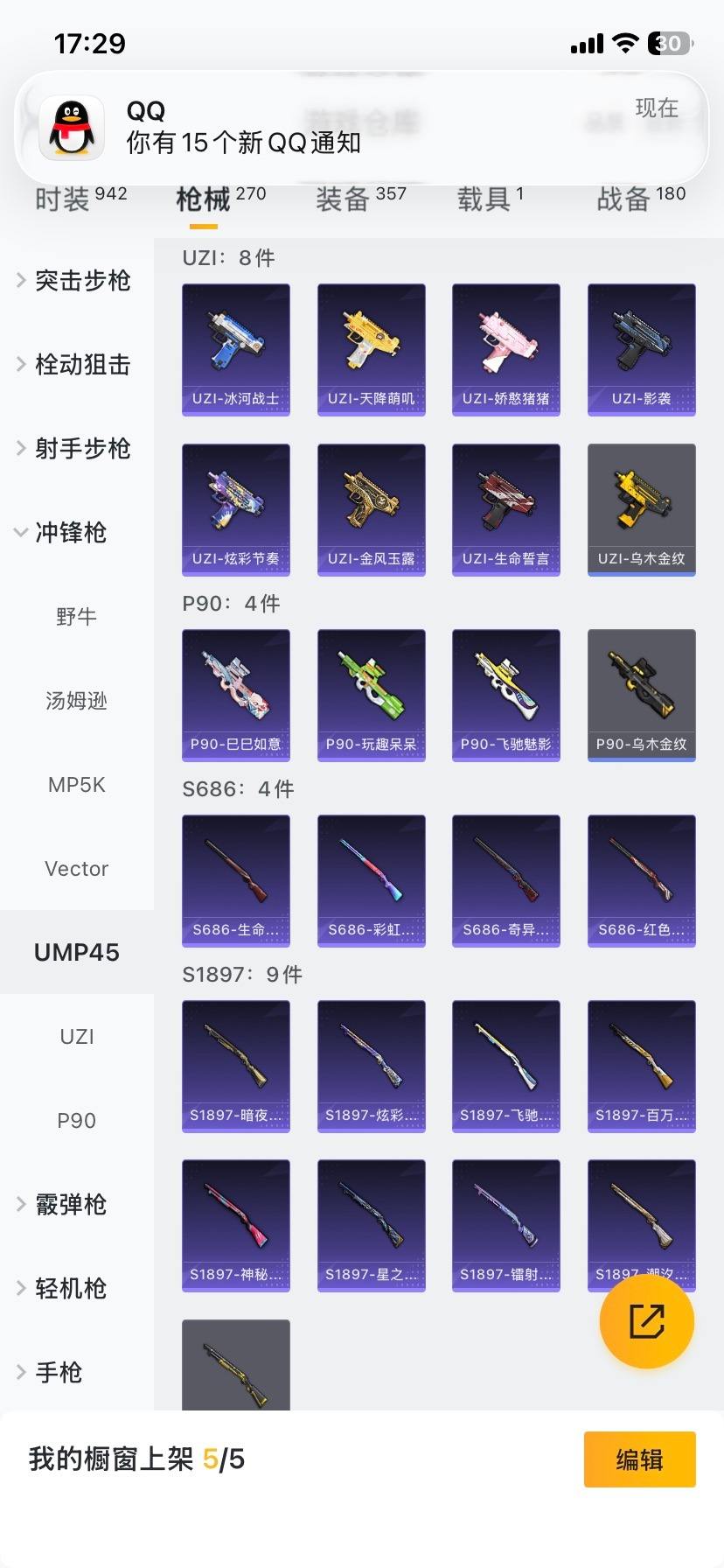This screenshot has width=724, height=1568.
Task: Select Vector in the sidebar
Action: point(77,869)
